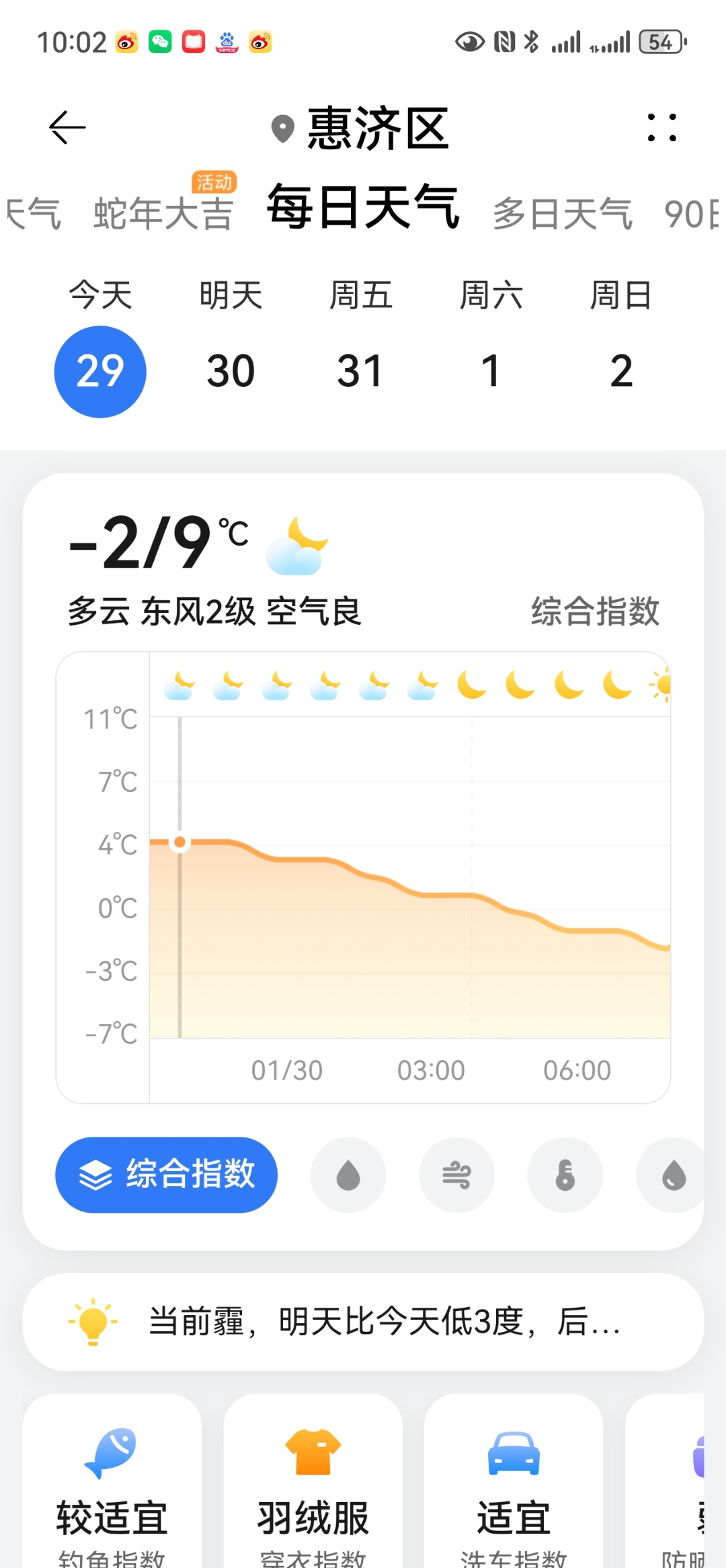Show the temperature chart via thermometer icon
Image resolution: width=726 pixels, height=1568 pixels.
565,1175
